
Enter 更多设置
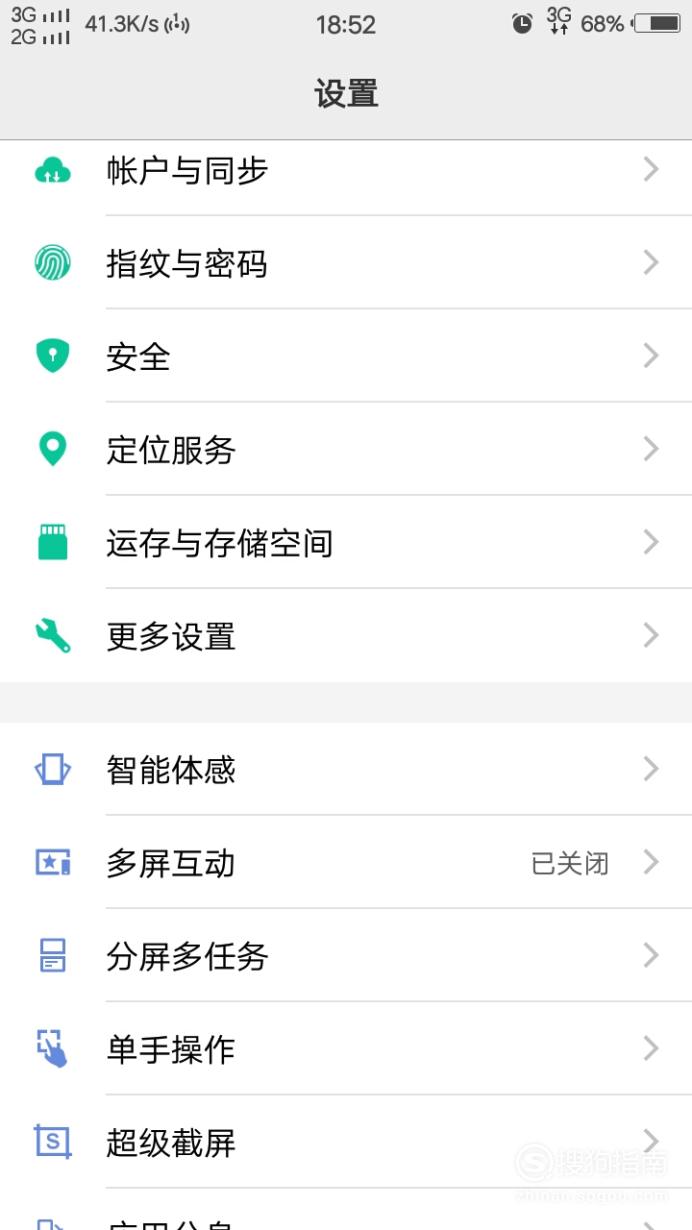[346, 635]
